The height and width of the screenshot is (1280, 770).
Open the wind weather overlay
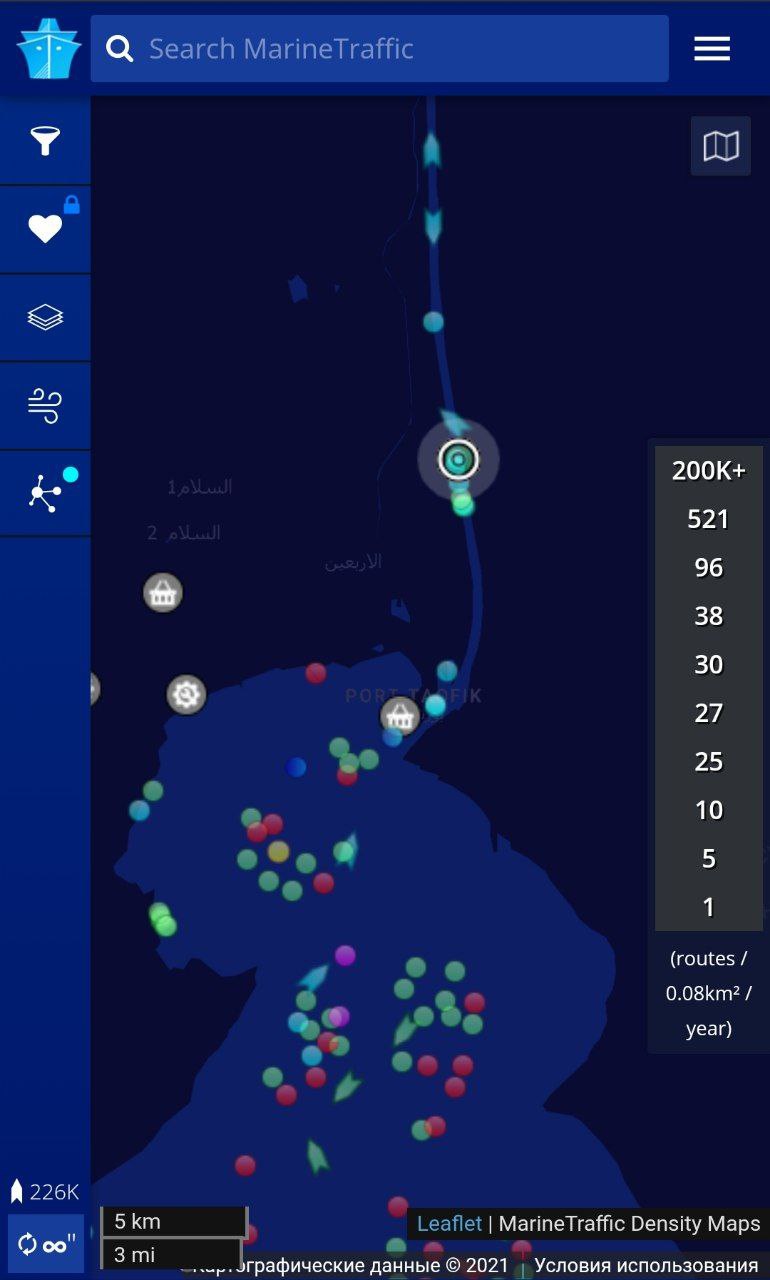45,405
